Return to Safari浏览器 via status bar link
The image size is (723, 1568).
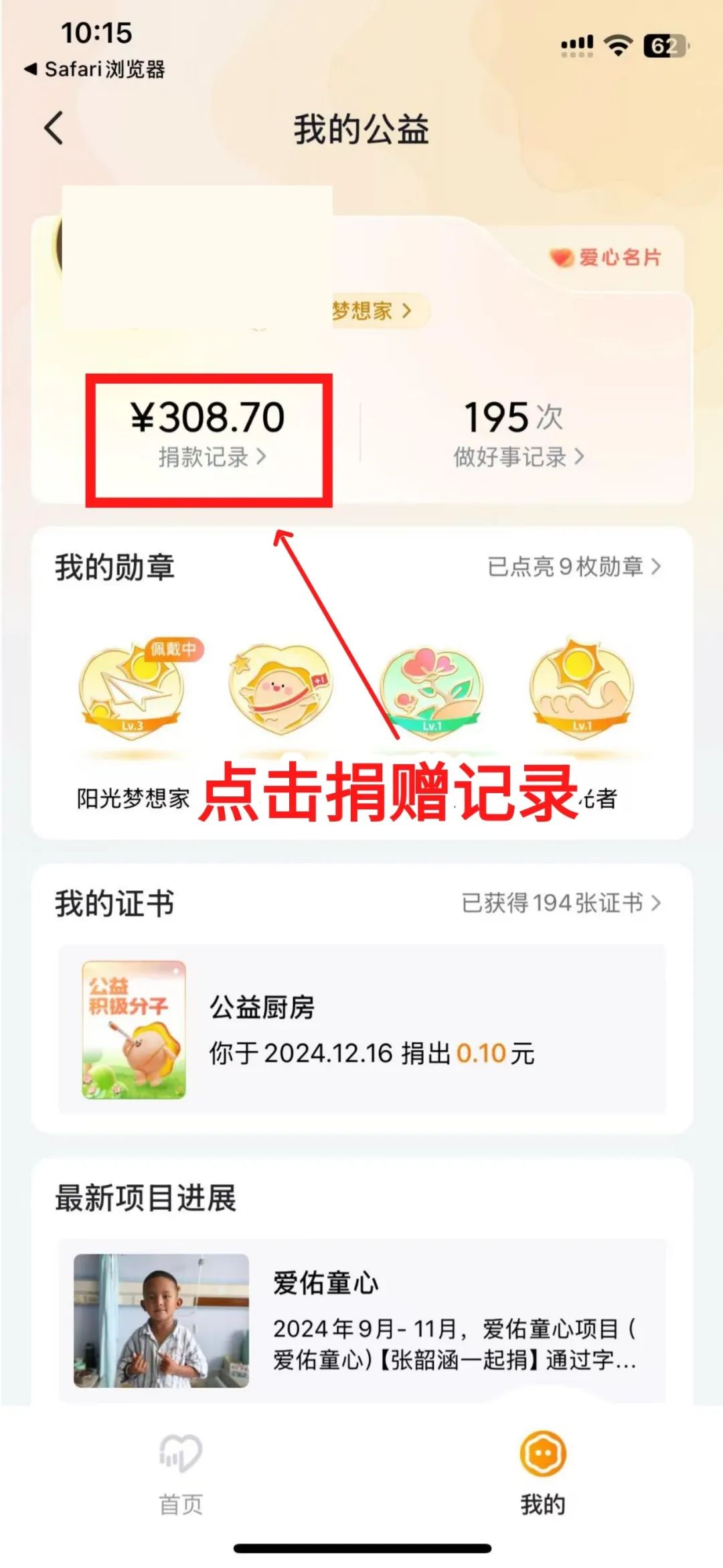[x=95, y=69]
